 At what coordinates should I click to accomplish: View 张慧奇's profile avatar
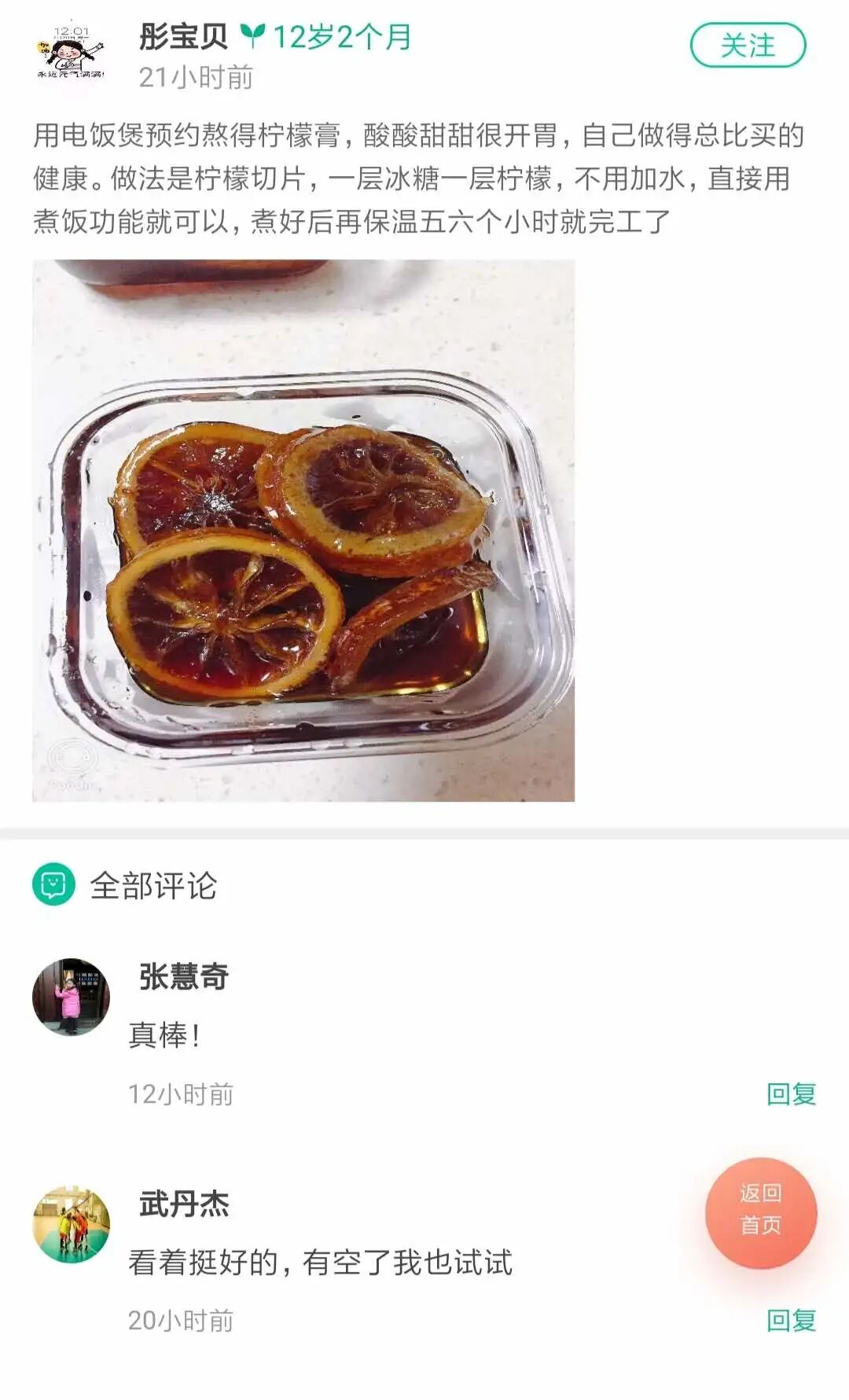pyautogui.click(x=71, y=997)
